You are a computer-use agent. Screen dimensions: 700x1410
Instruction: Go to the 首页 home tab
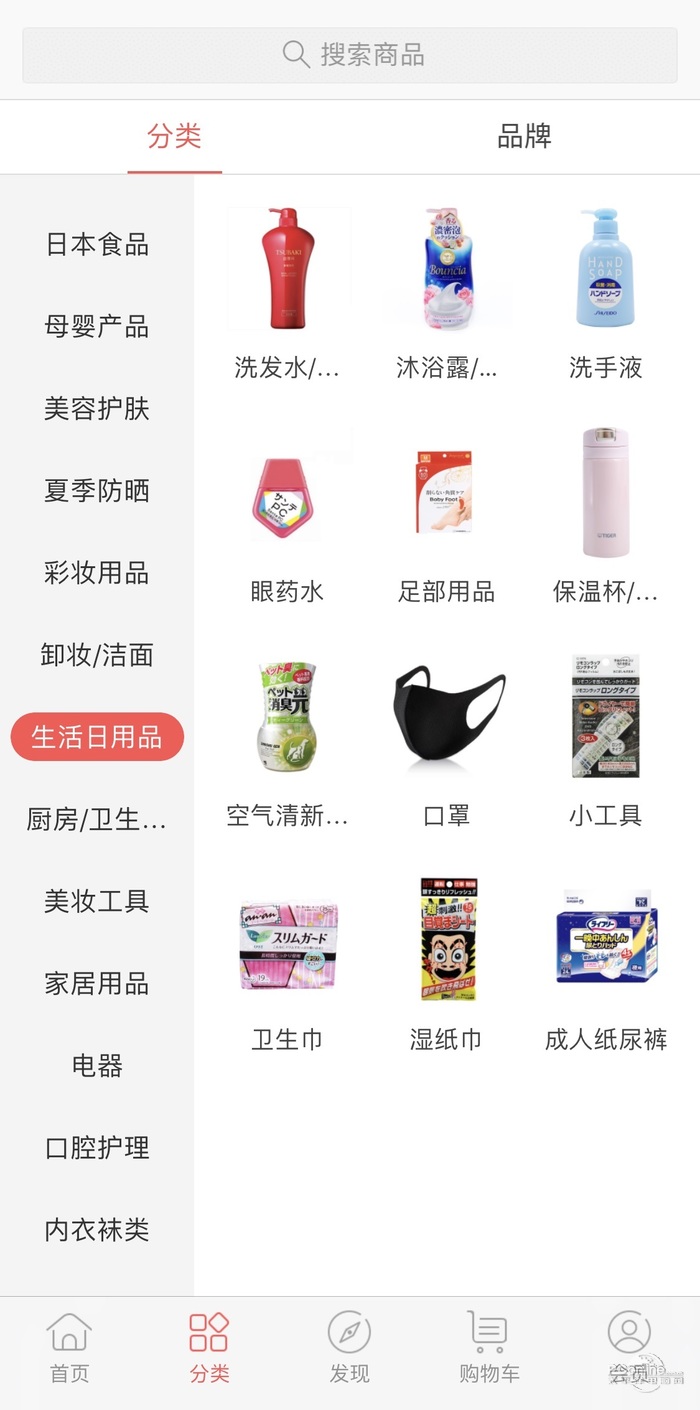pyautogui.click(x=70, y=1348)
